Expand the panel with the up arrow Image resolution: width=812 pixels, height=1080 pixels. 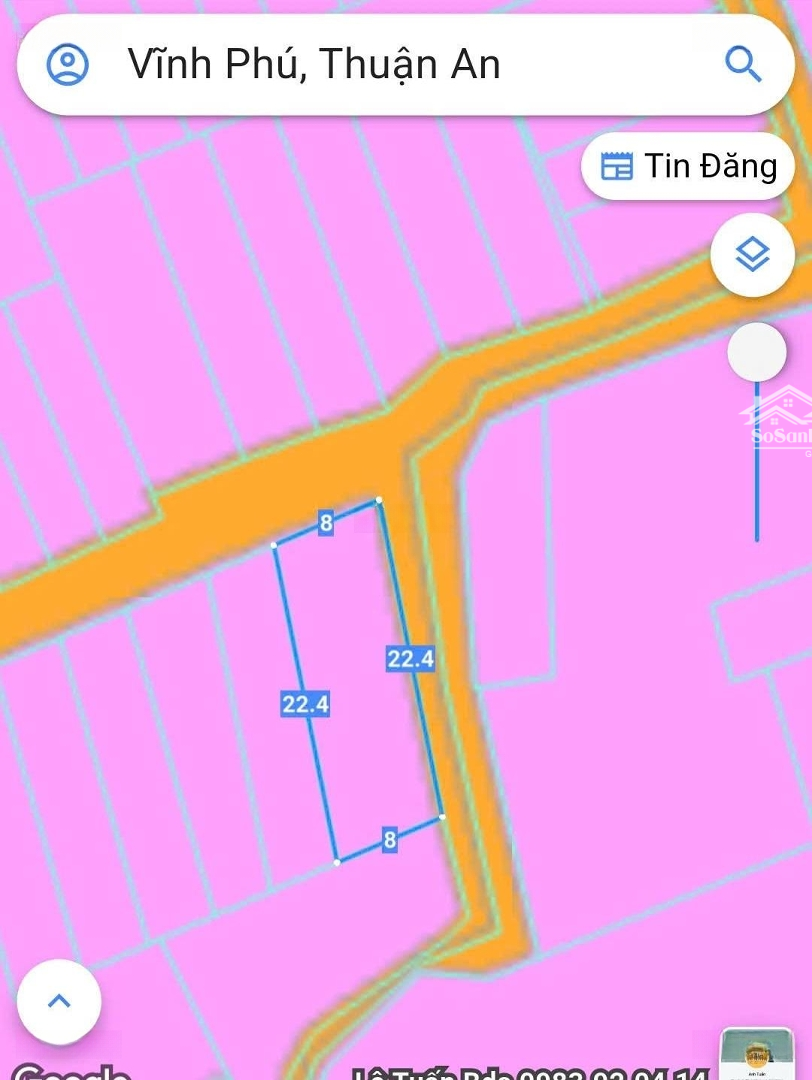click(59, 1001)
